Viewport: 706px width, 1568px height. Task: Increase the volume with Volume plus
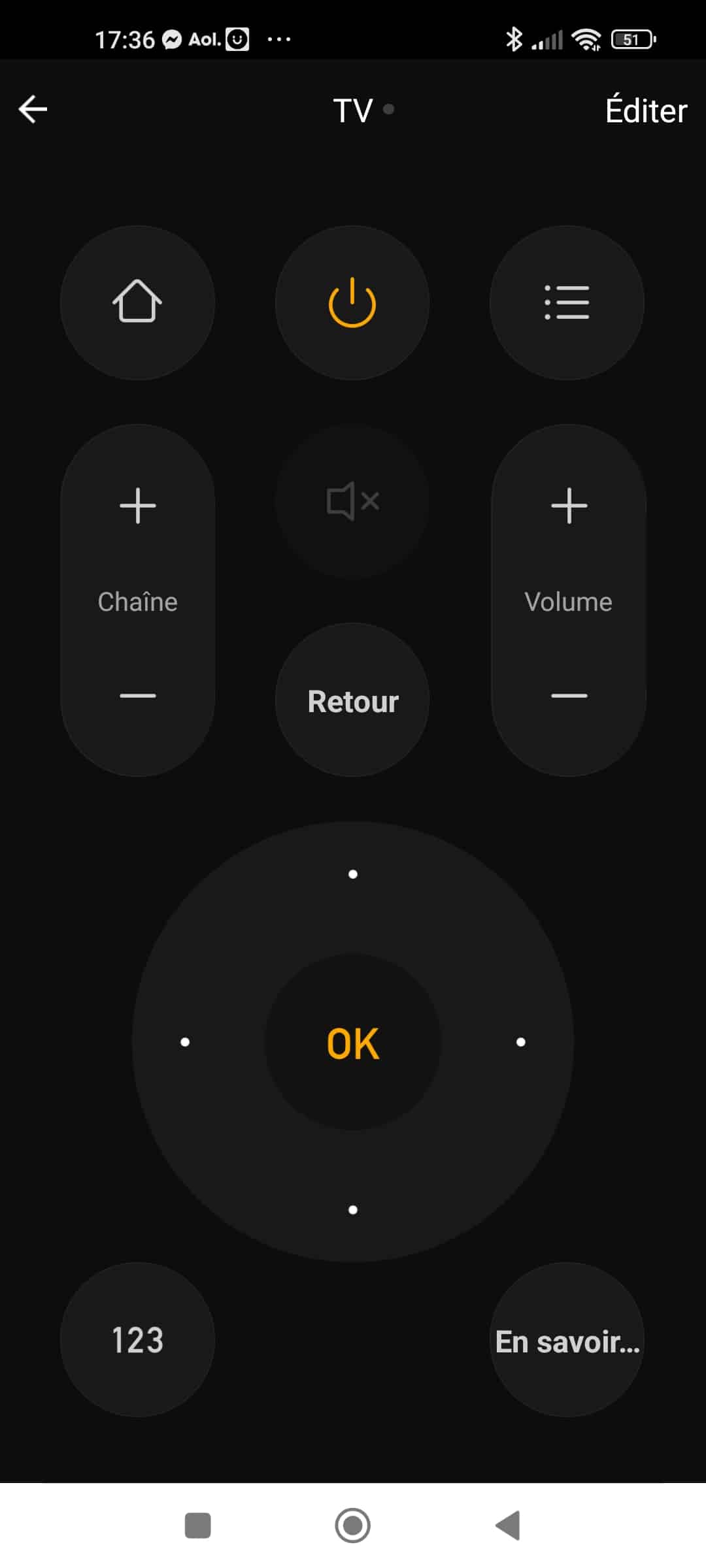coord(569,506)
